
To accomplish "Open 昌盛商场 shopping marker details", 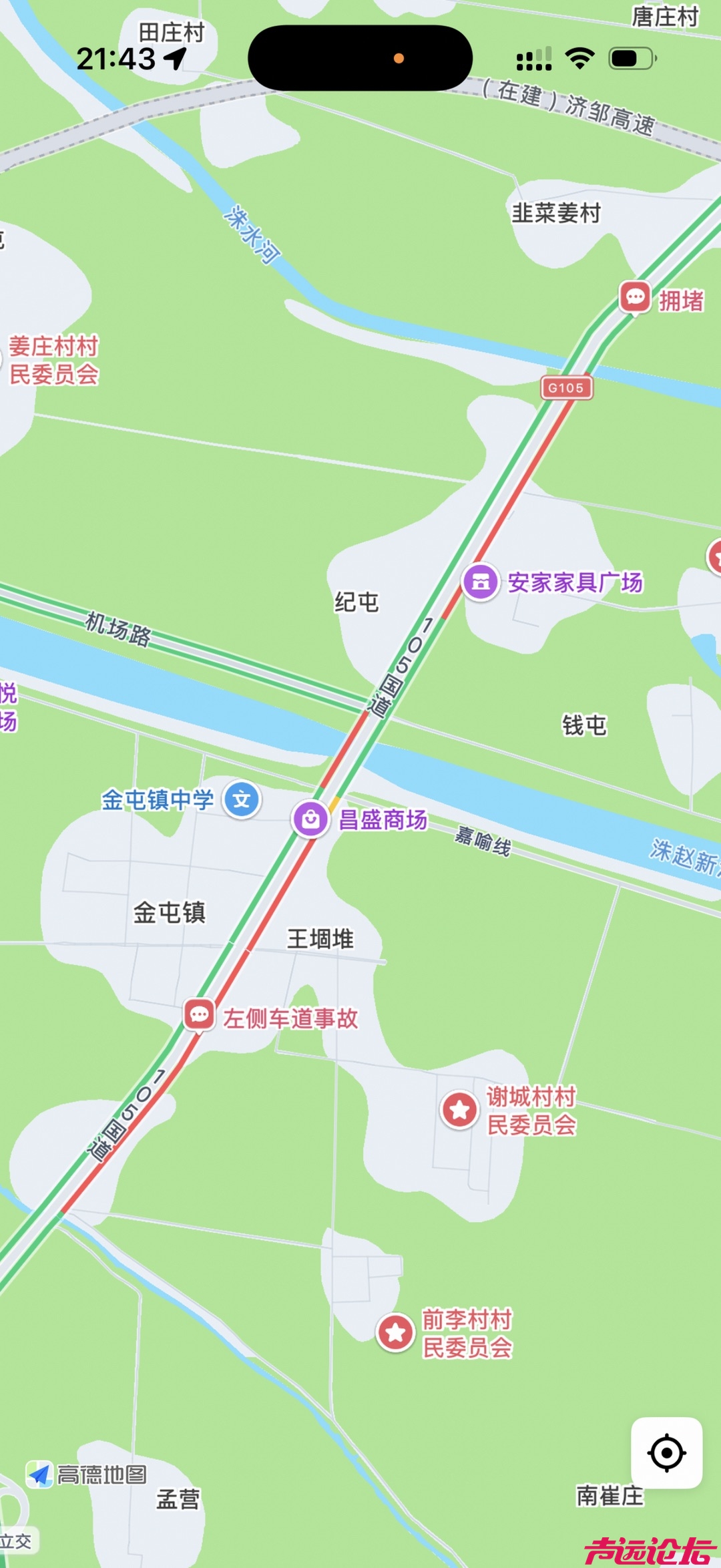I will click(x=310, y=819).
